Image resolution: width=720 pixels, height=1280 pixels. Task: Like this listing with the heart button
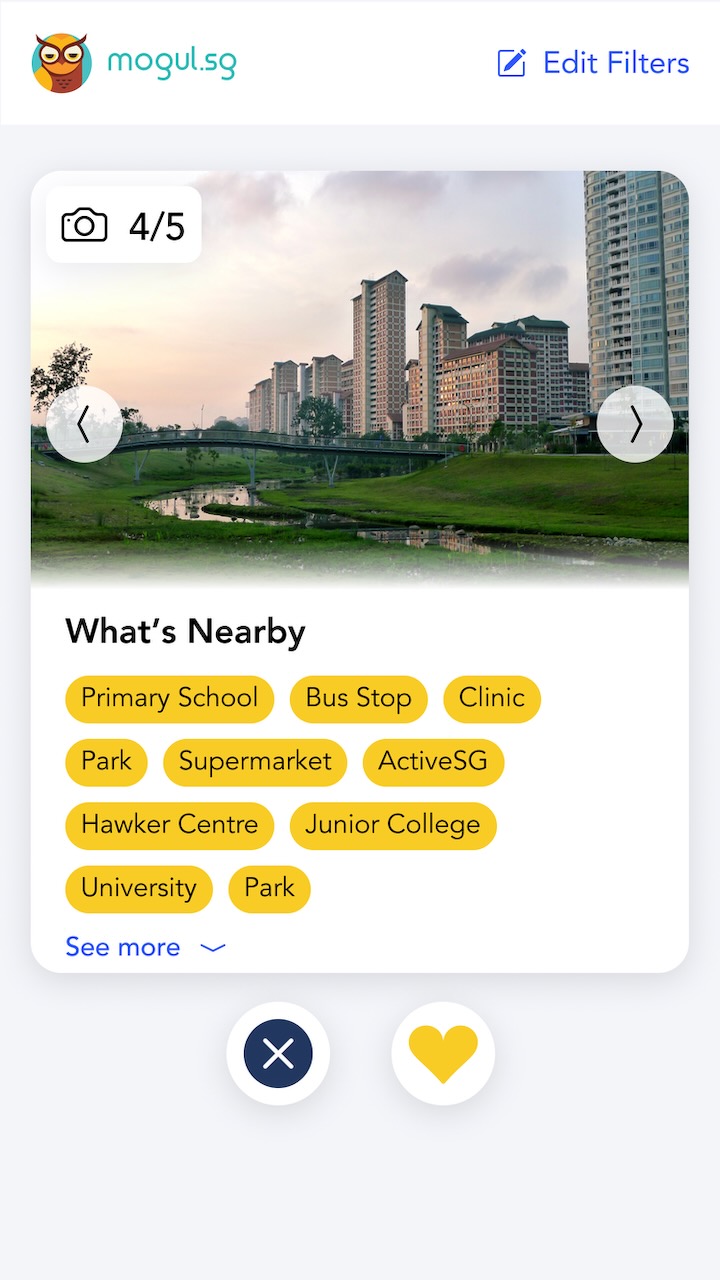443,1053
